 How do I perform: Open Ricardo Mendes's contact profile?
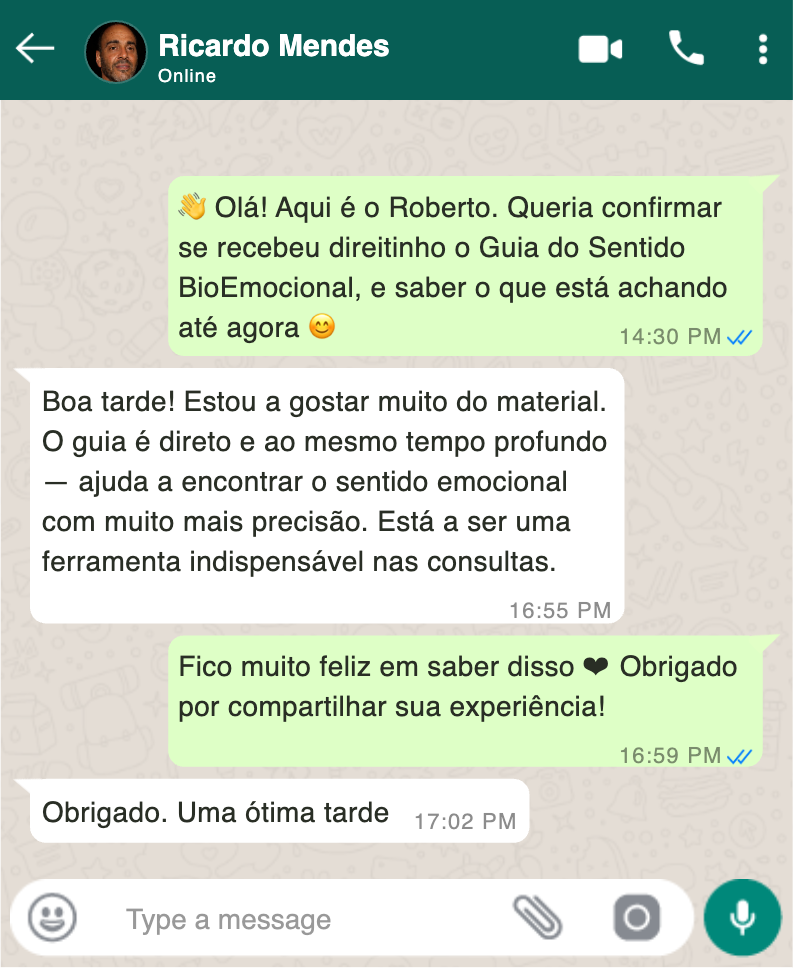tap(272, 47)
